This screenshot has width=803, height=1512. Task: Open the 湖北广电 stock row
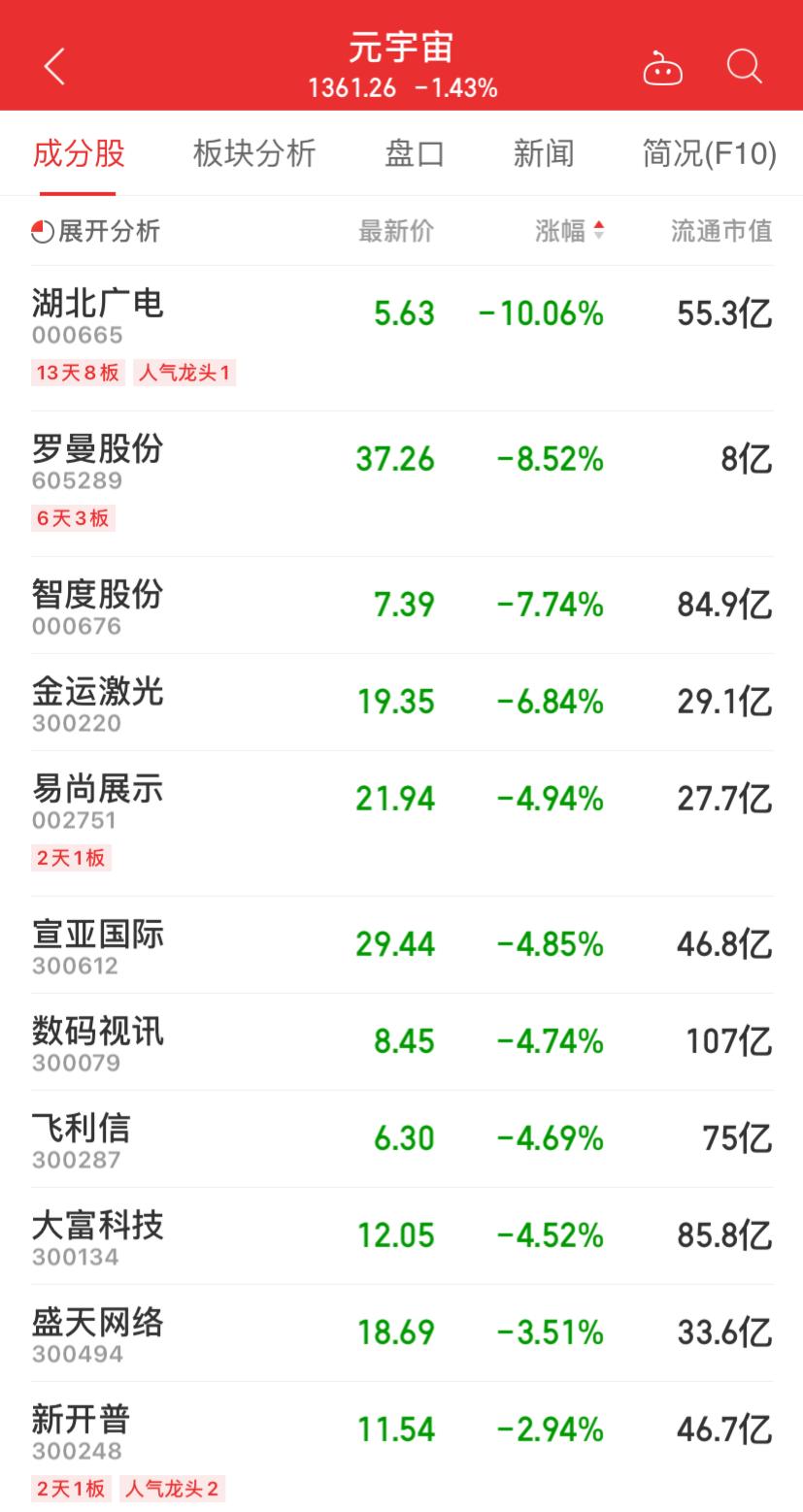click(402, 338)
